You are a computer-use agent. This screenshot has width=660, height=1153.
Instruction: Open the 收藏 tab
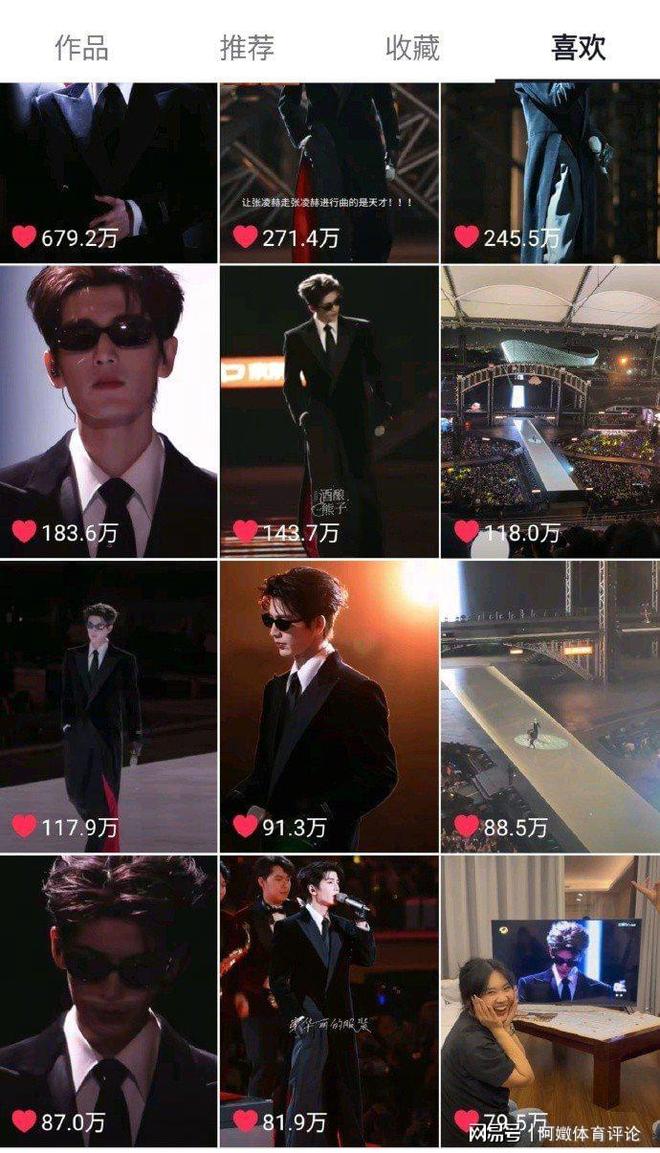coord(412,47)
